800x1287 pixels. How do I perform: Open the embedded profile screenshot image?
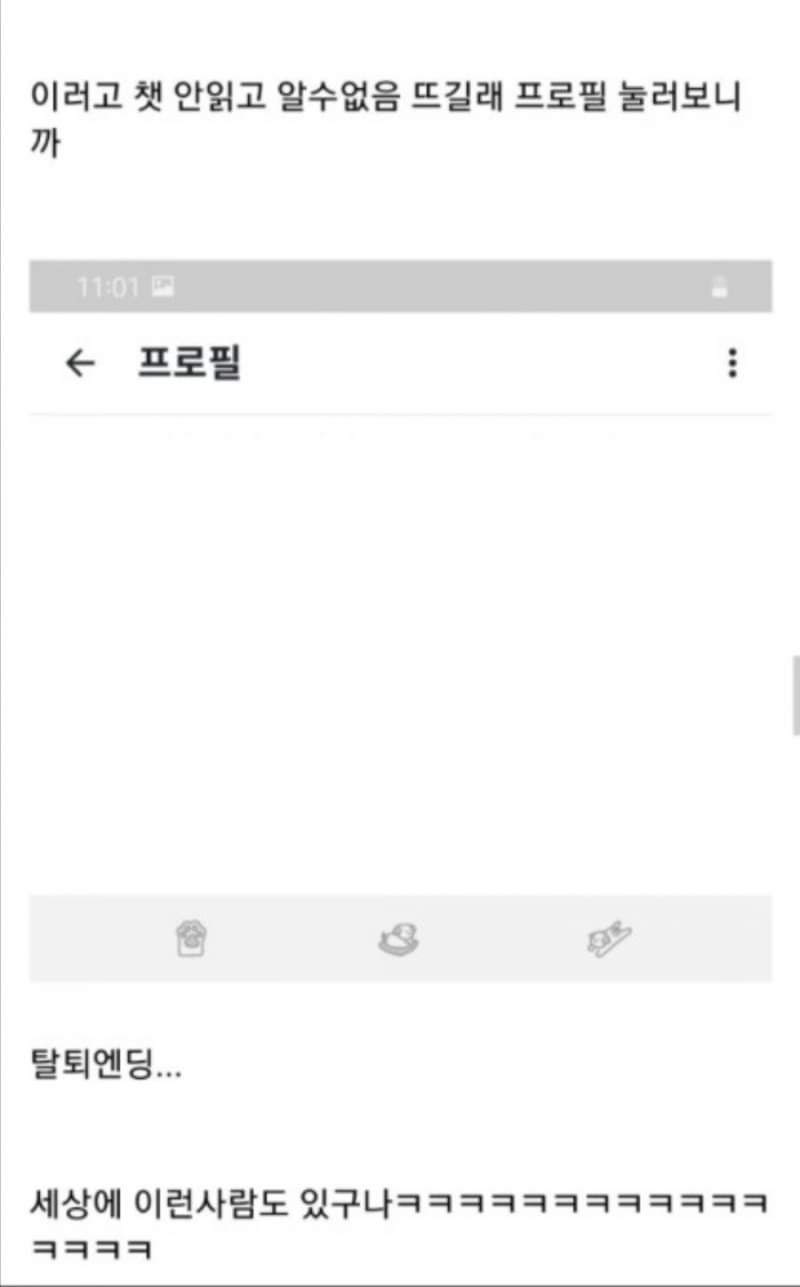click(x=400, y=621)
